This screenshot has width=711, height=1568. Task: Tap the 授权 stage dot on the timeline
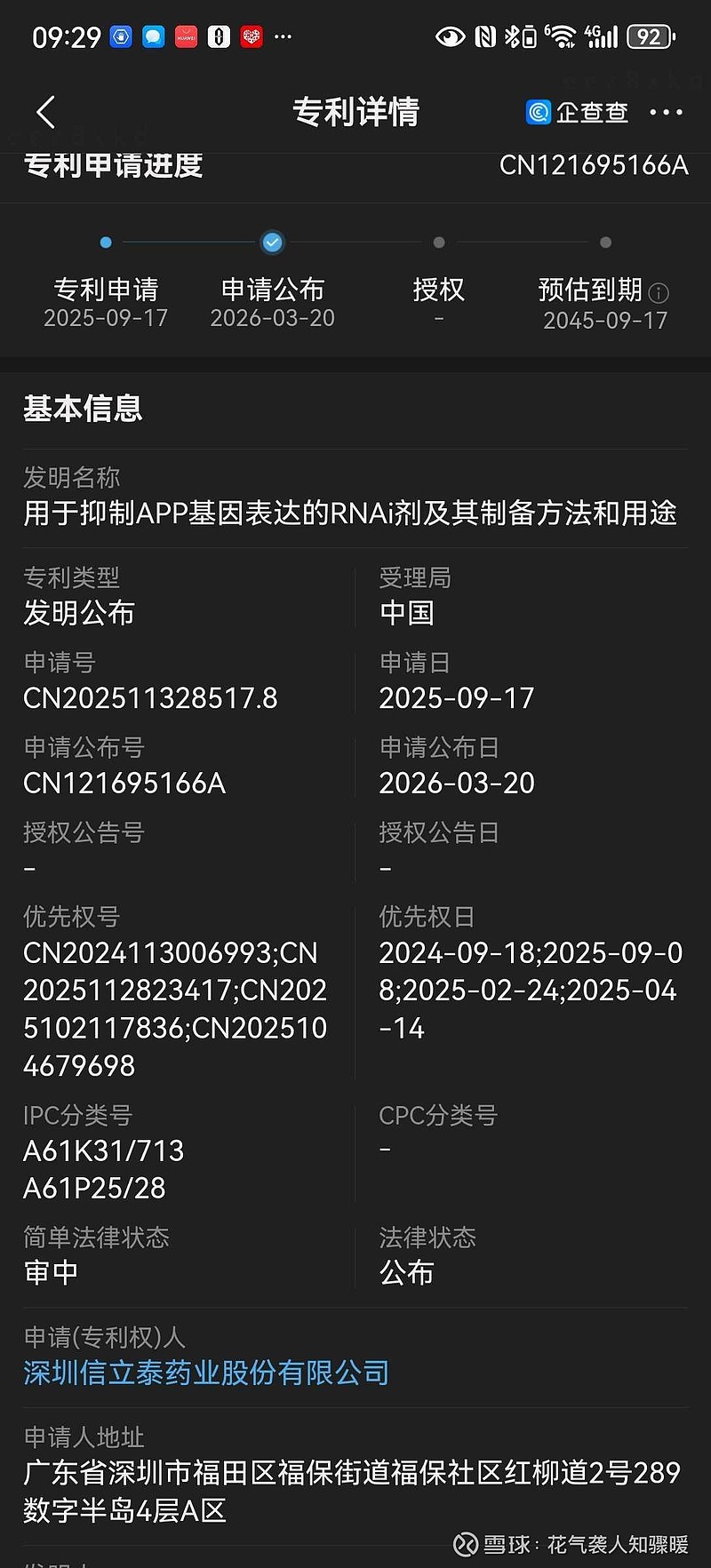(439, 242)
